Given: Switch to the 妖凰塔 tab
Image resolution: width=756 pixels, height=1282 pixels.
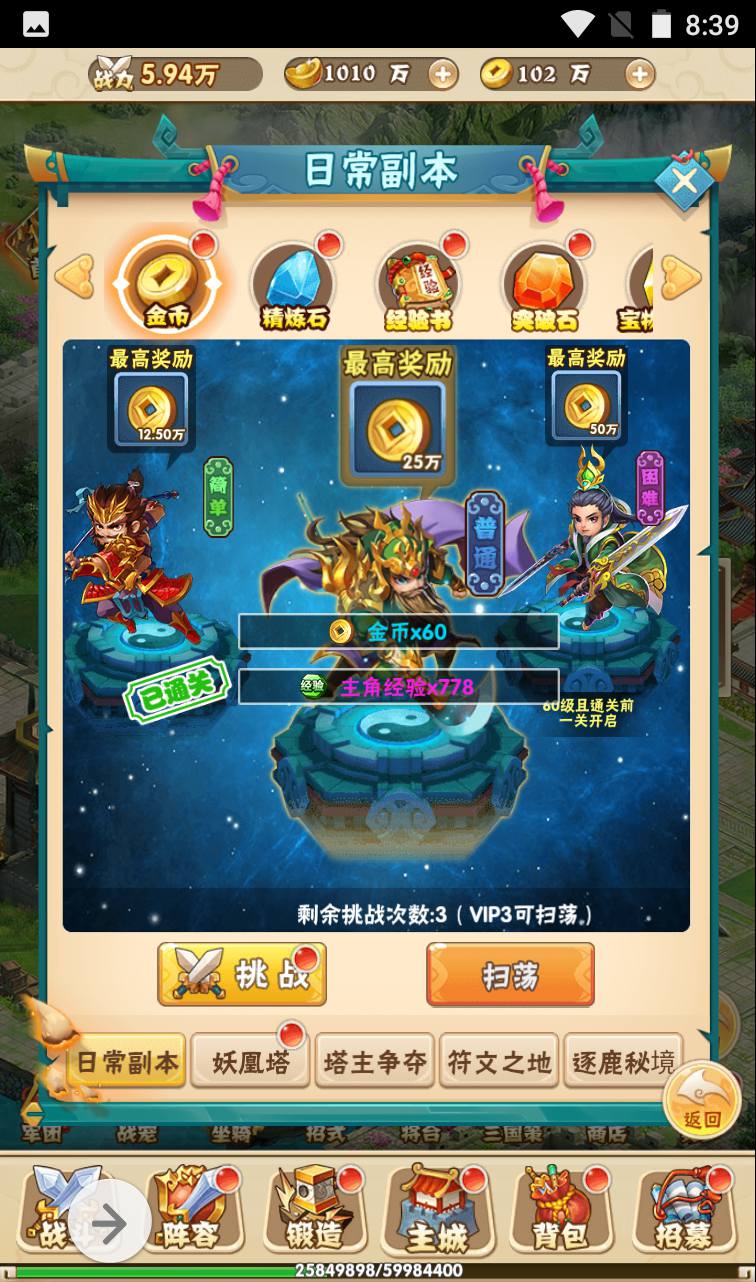Looking at the screenshot, I should [251, 1061].
